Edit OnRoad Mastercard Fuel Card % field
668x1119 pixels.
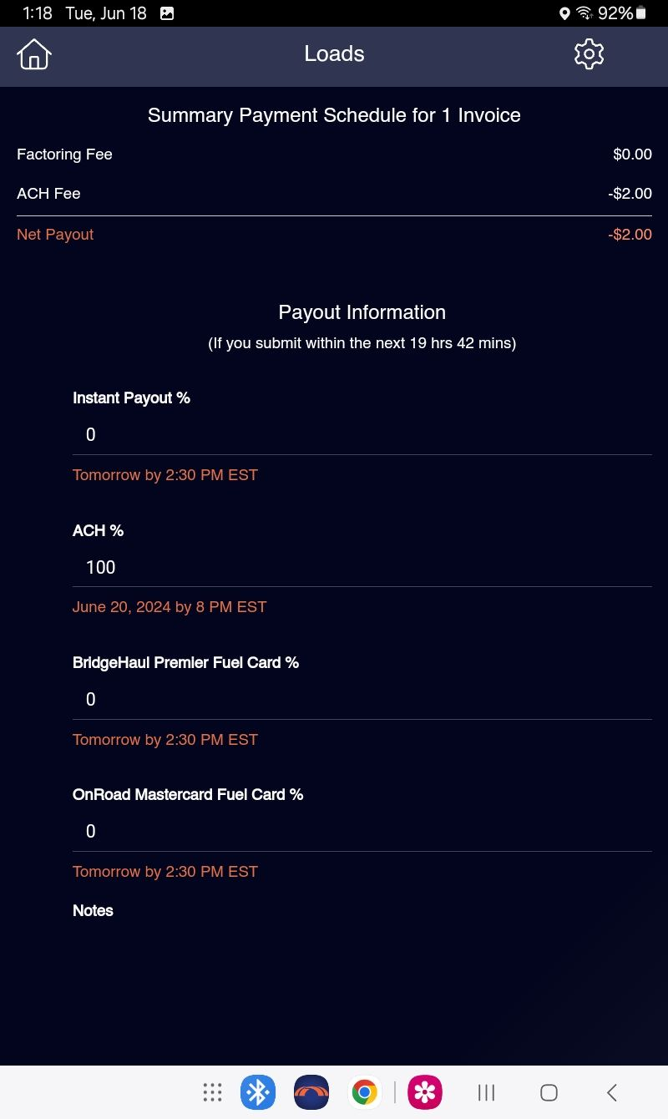click(x=362, y=831)
